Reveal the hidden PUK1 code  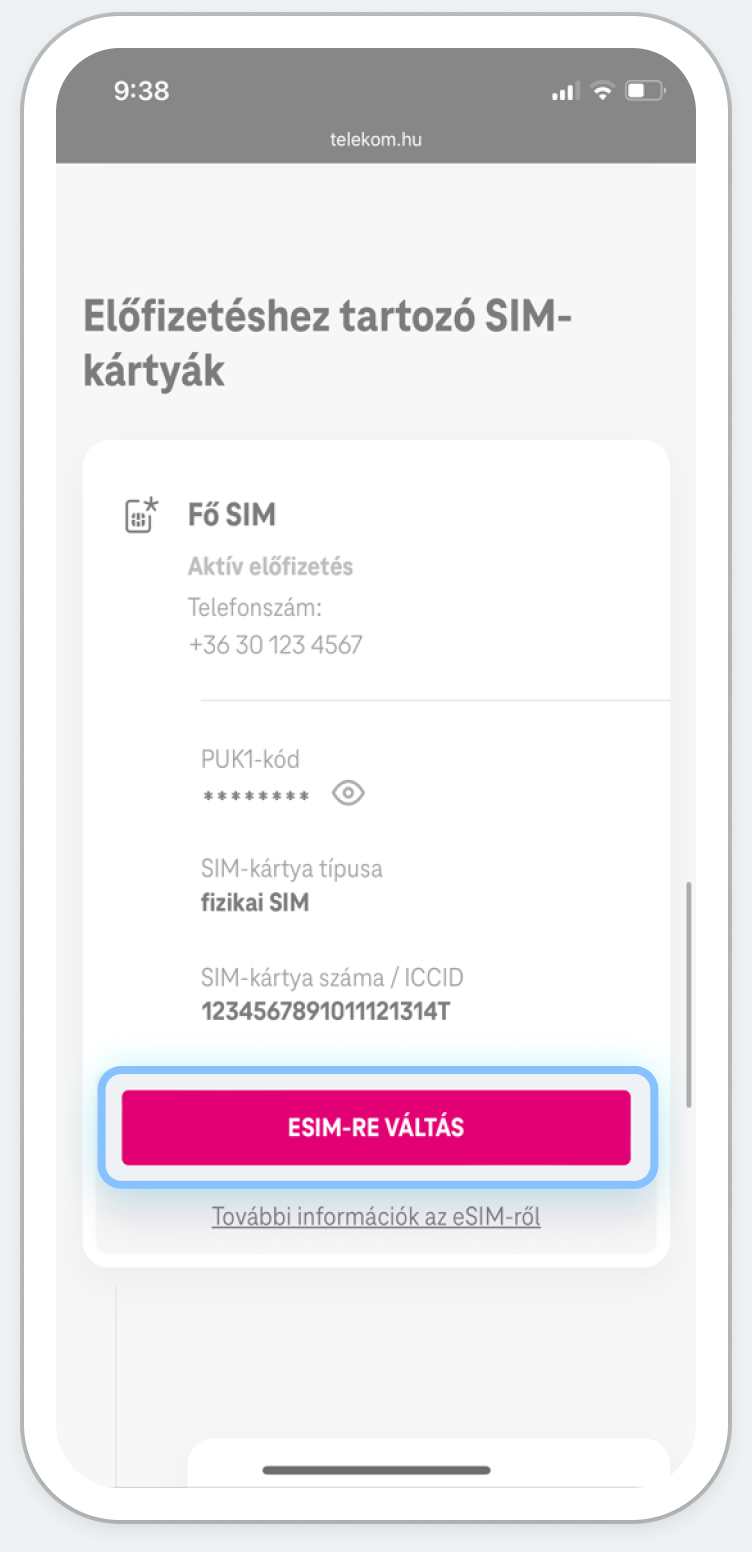(348, 794)
